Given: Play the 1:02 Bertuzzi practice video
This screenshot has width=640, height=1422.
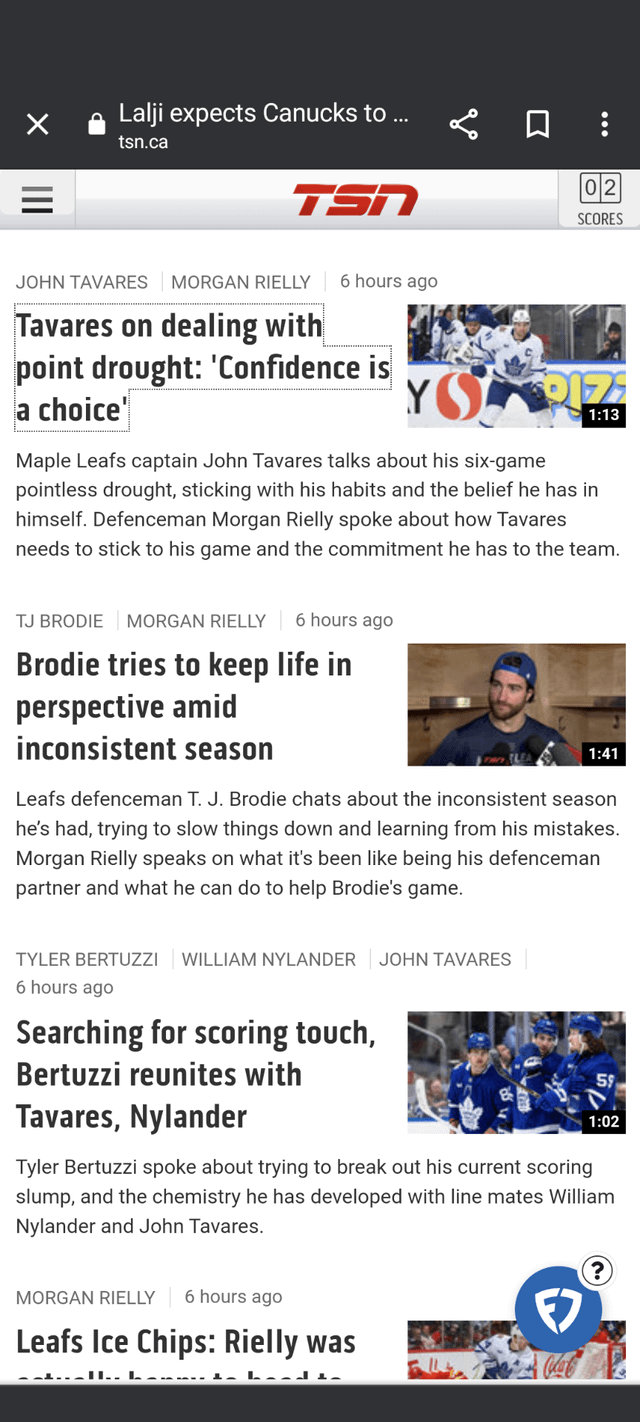Looking at the screenshot, I should point(516,1073).
